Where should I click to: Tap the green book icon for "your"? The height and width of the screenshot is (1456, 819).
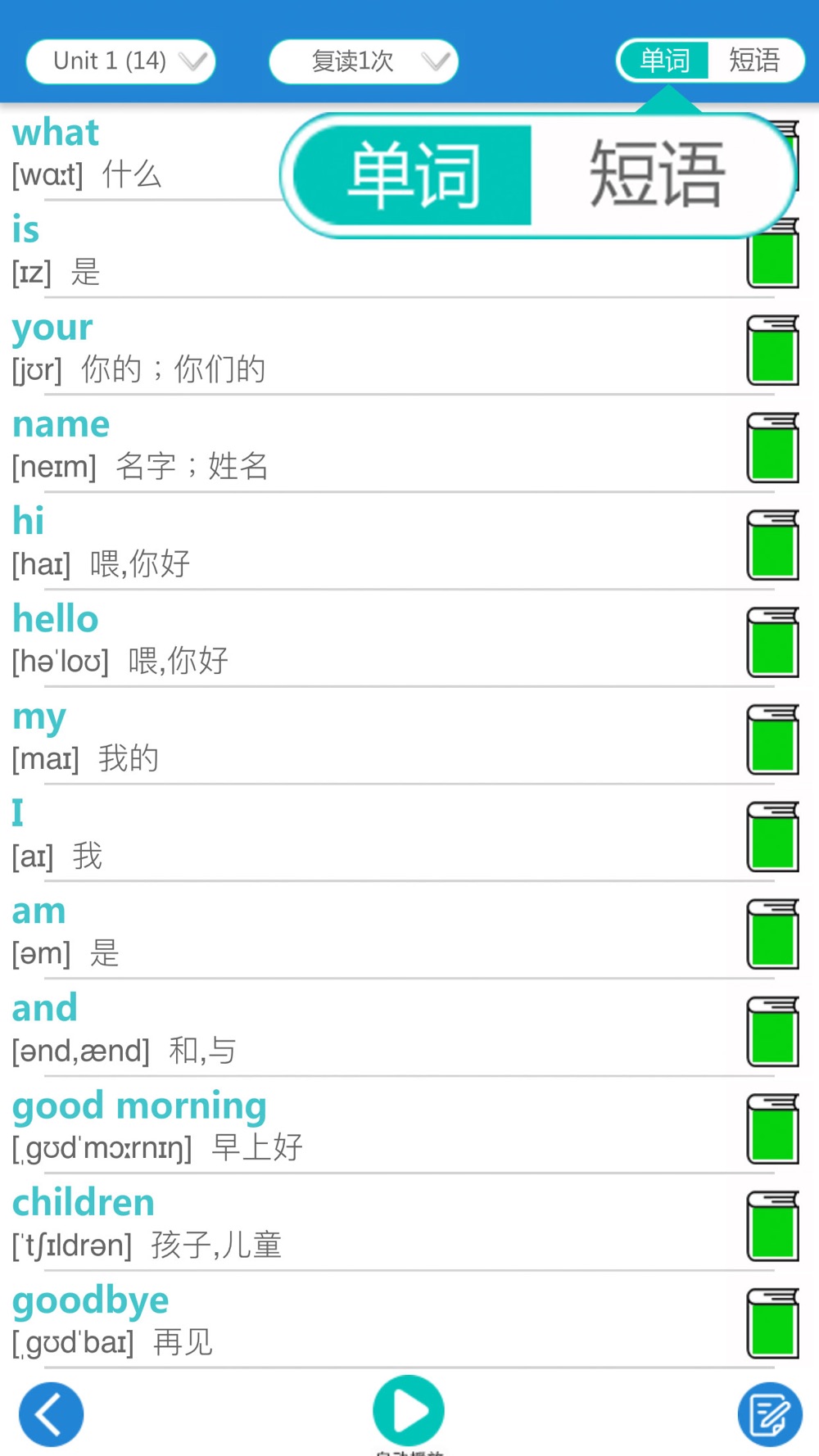coord(773,350)
